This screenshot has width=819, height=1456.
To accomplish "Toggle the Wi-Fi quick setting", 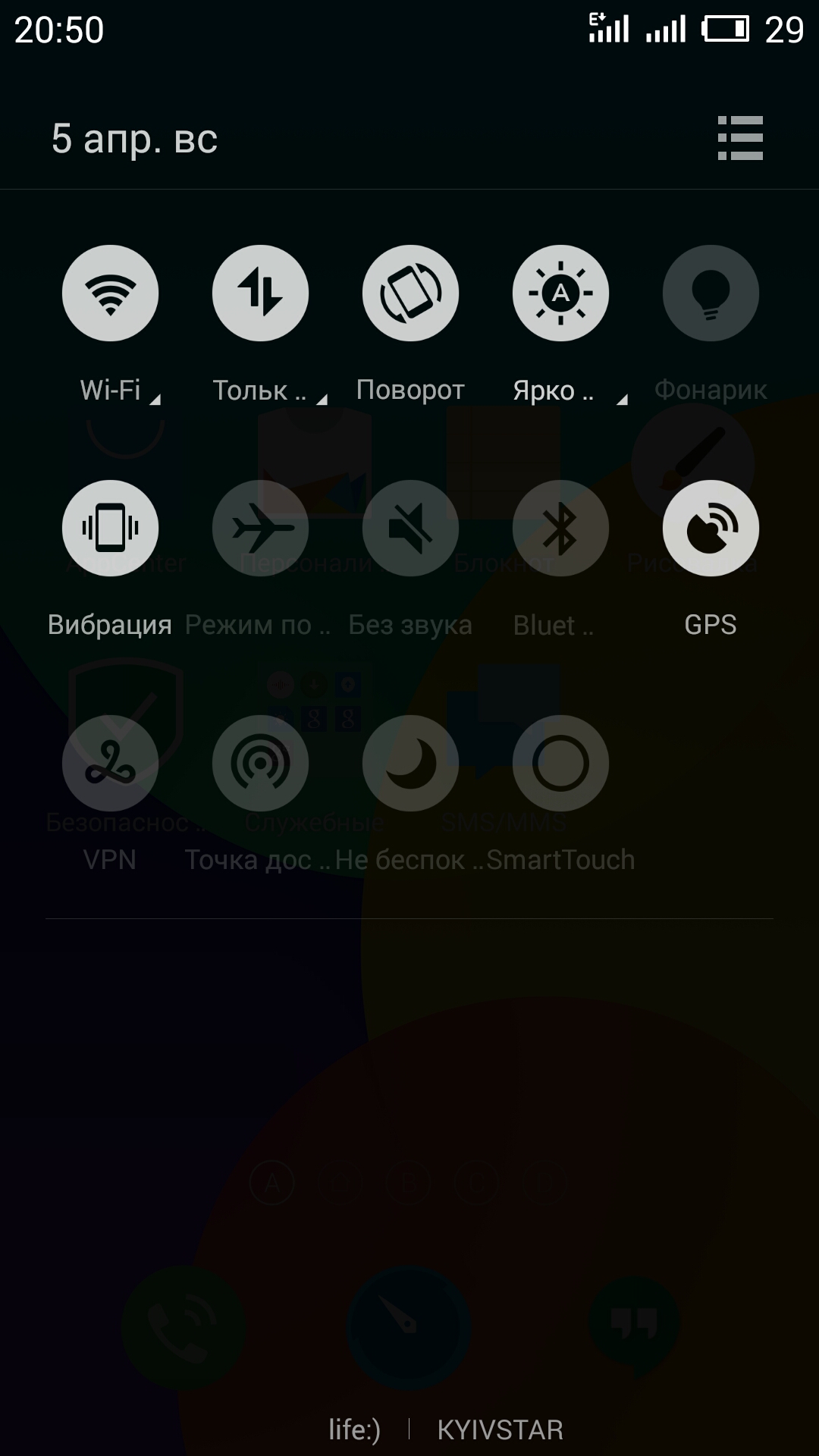I will click(110, 293).
